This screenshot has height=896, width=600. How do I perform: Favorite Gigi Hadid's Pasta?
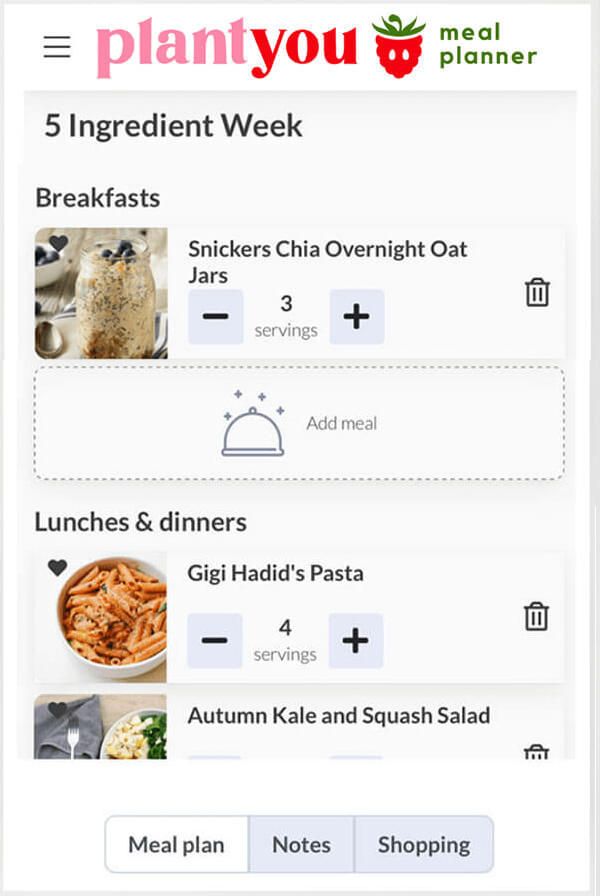point(57,567)
